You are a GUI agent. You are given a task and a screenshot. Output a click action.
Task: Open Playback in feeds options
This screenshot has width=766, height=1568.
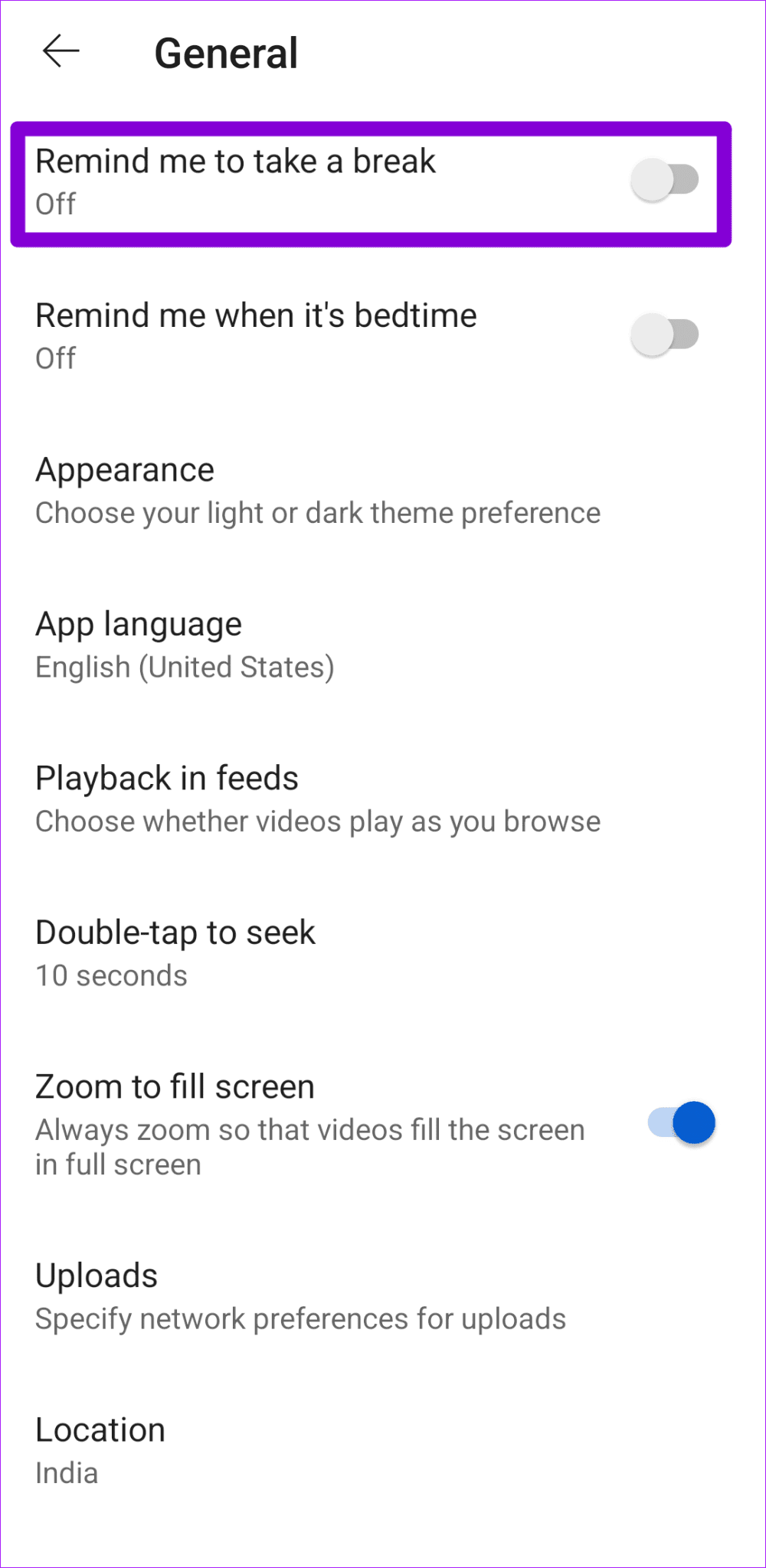[x=167, y=778]
